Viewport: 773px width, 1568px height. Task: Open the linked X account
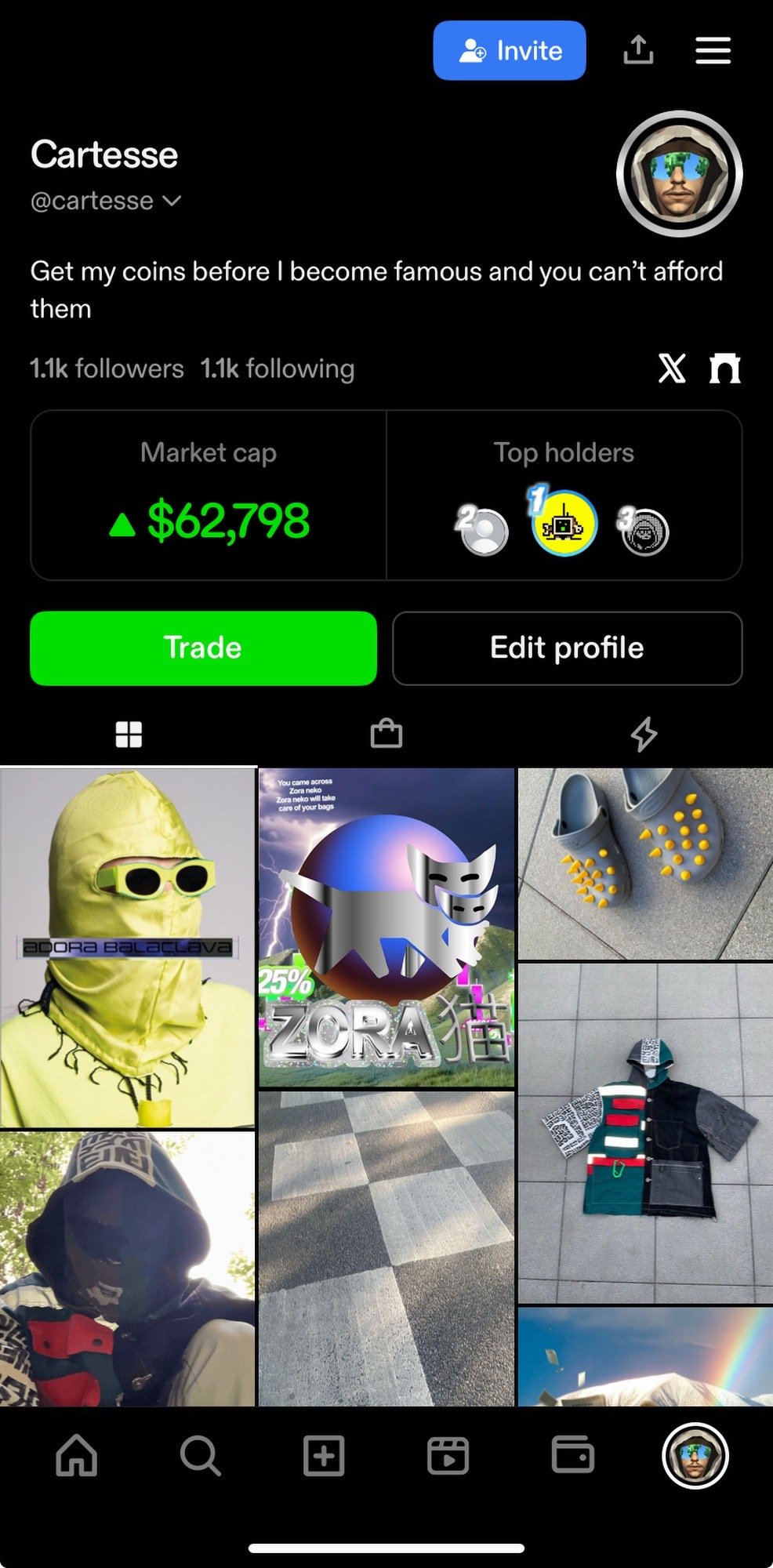[672, 368]
